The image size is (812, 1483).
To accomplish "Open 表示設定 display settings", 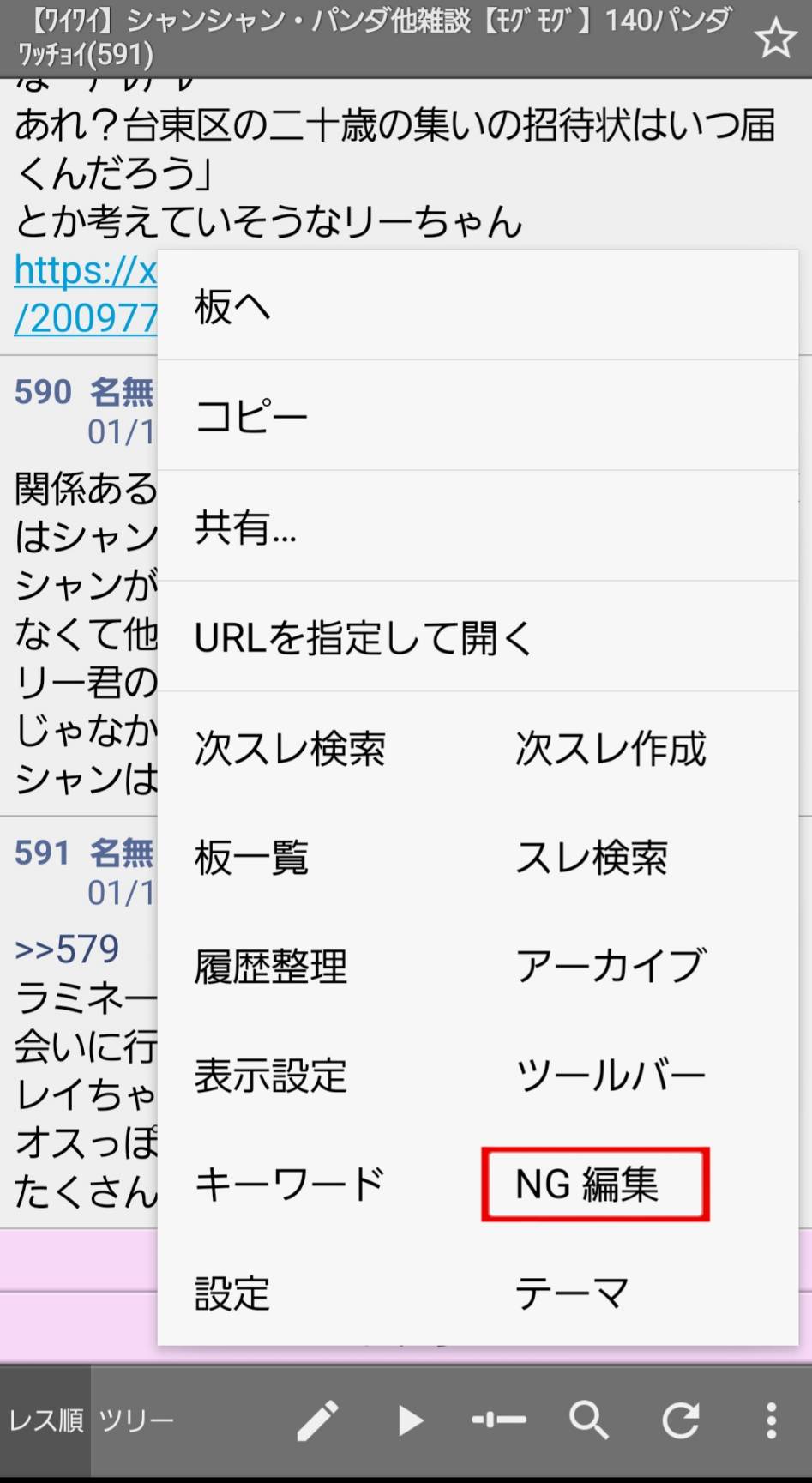I will pyautogui.click(x=271, y=1075).
